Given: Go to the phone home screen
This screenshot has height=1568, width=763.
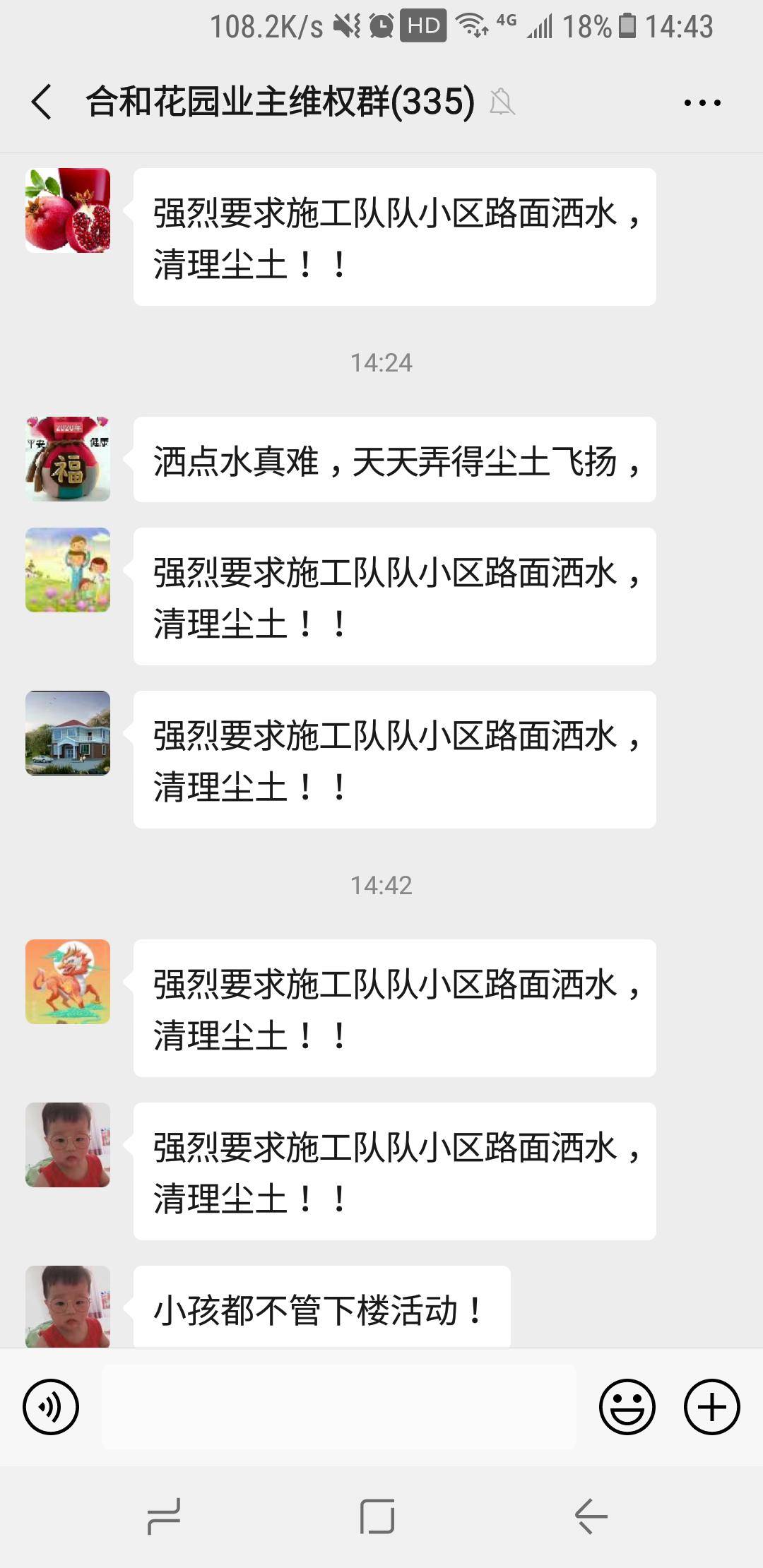Looking at the screenshot, I should tap(377, 1516).
